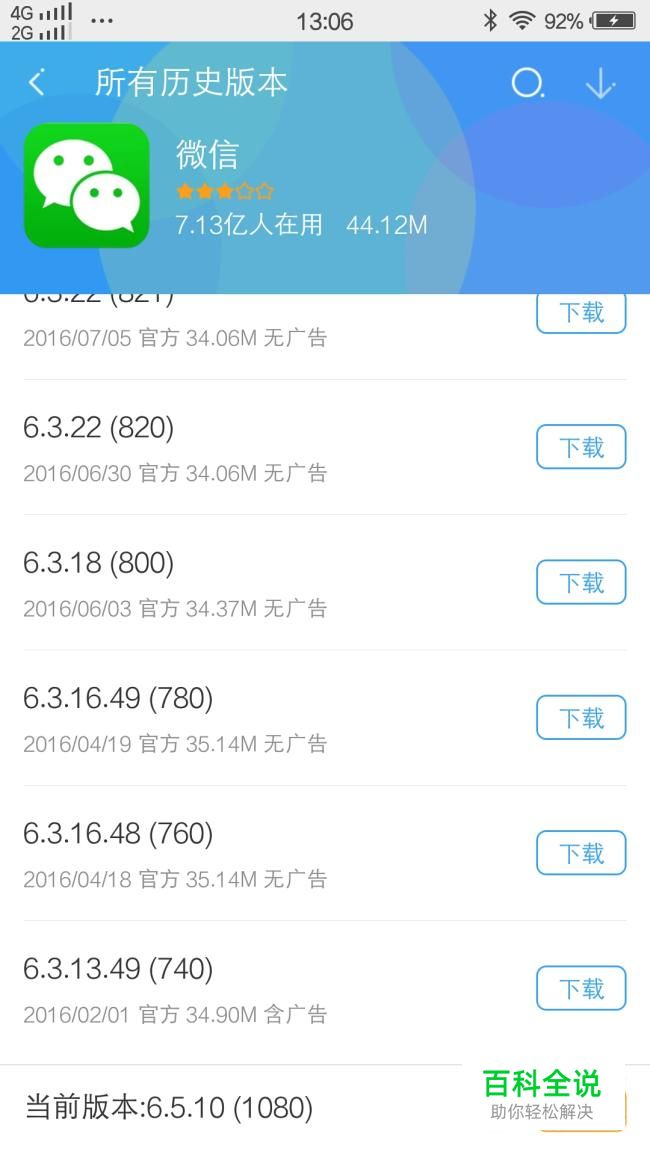Download the version dated 2016/07/05
The width and height of the screenshot is (650, 1155).
581,314
